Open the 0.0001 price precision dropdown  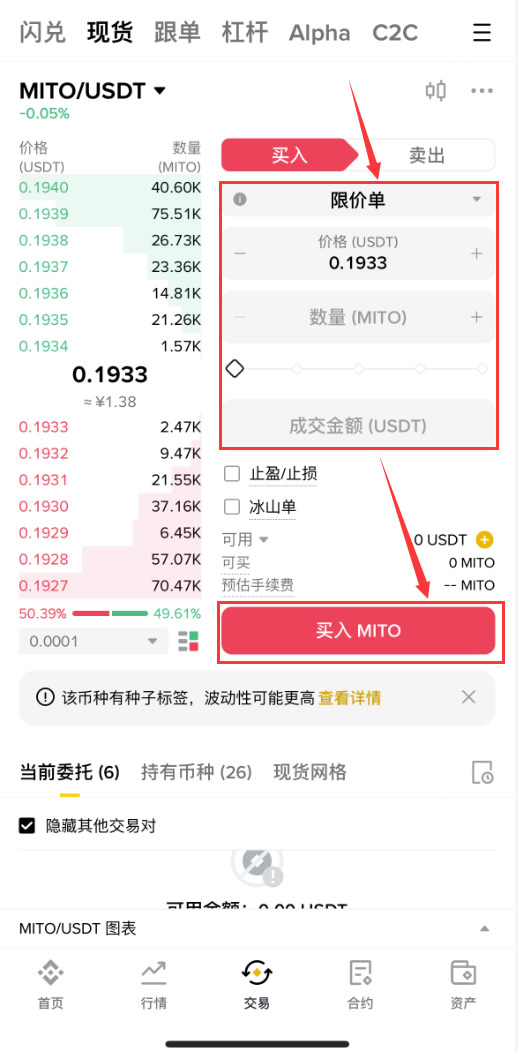pyautogui.click(x=93, y=641)
